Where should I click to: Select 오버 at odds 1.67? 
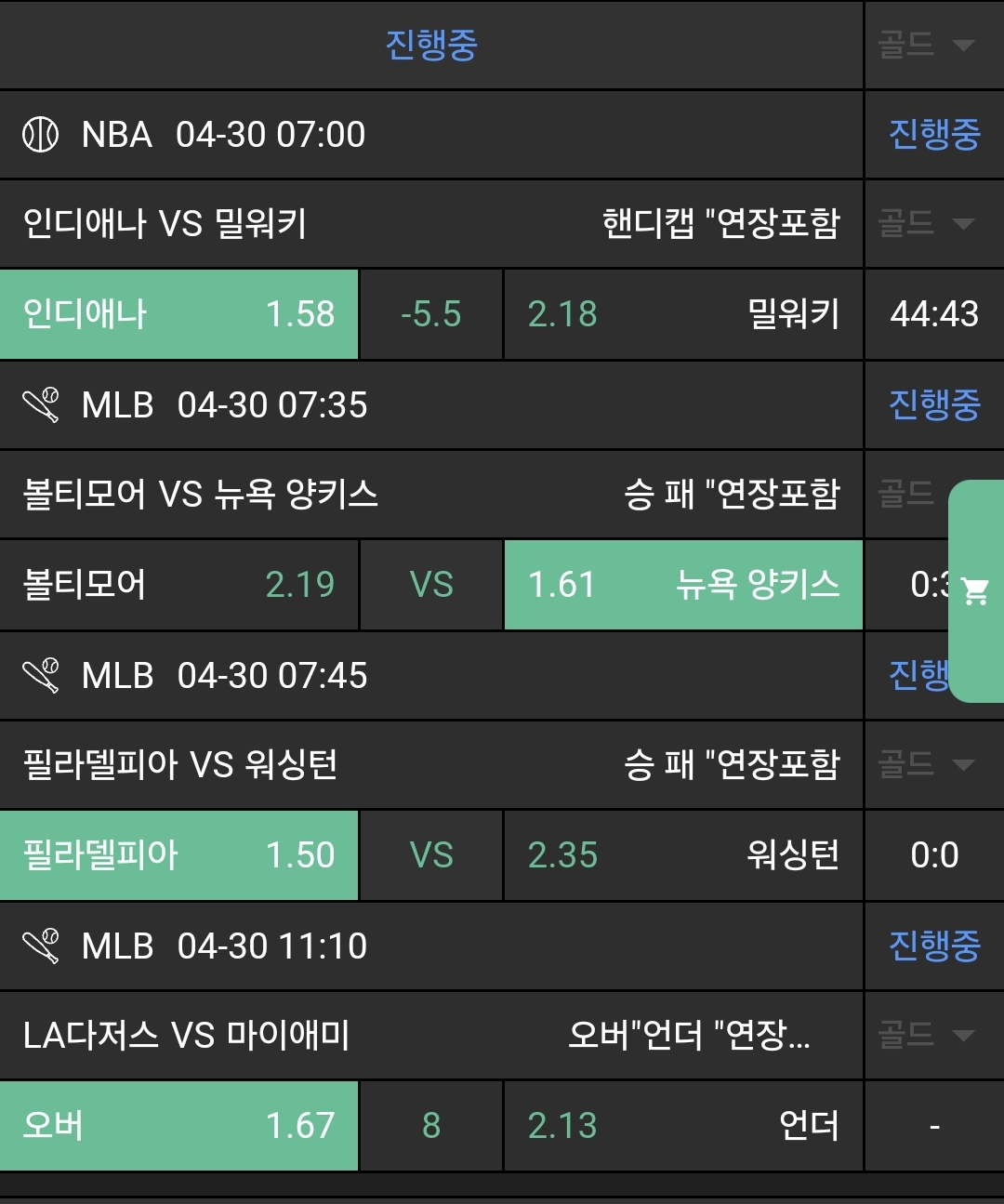coord(178,1126)
